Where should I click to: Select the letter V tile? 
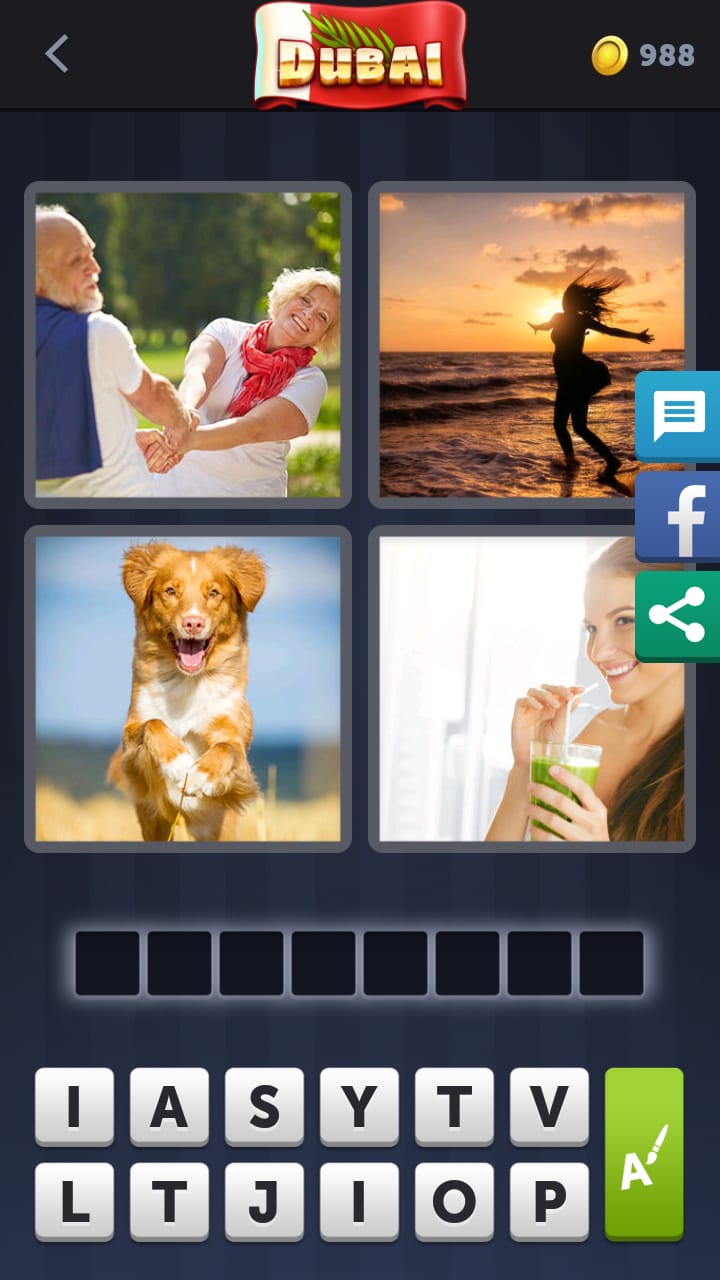pyautogui.click(x=549, y=1106)
